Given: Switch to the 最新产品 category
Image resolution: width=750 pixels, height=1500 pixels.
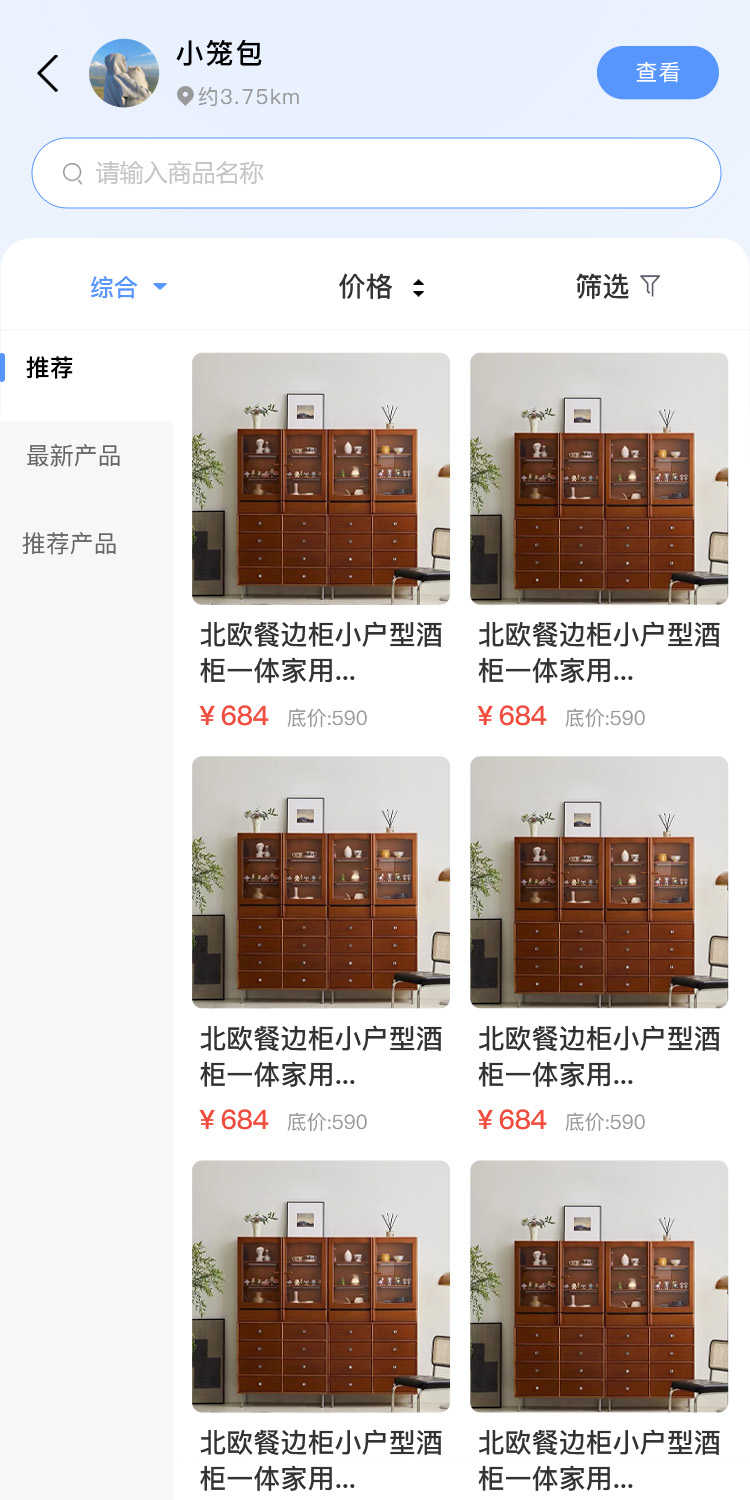Looking at the screenshot, I should click(x=73, y=457).
